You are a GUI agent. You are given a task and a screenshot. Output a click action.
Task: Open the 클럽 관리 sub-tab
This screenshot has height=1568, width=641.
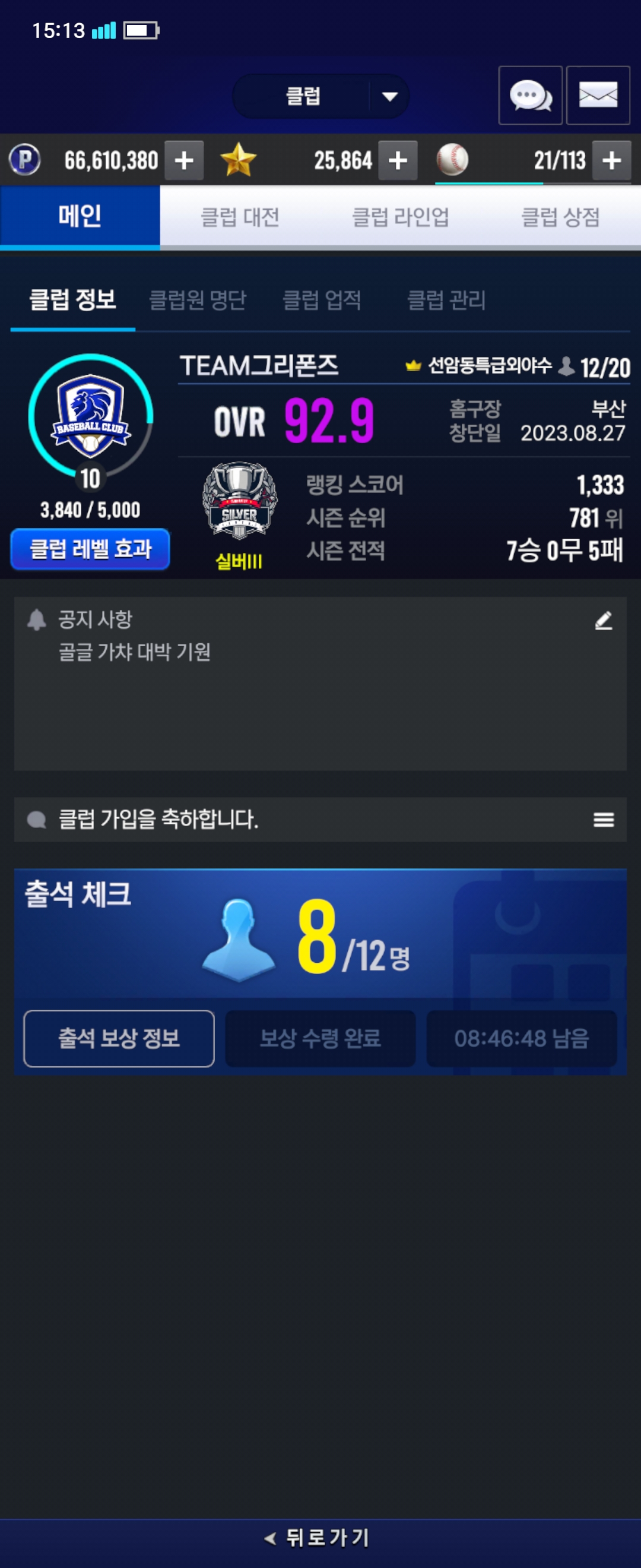coord(446,300)
